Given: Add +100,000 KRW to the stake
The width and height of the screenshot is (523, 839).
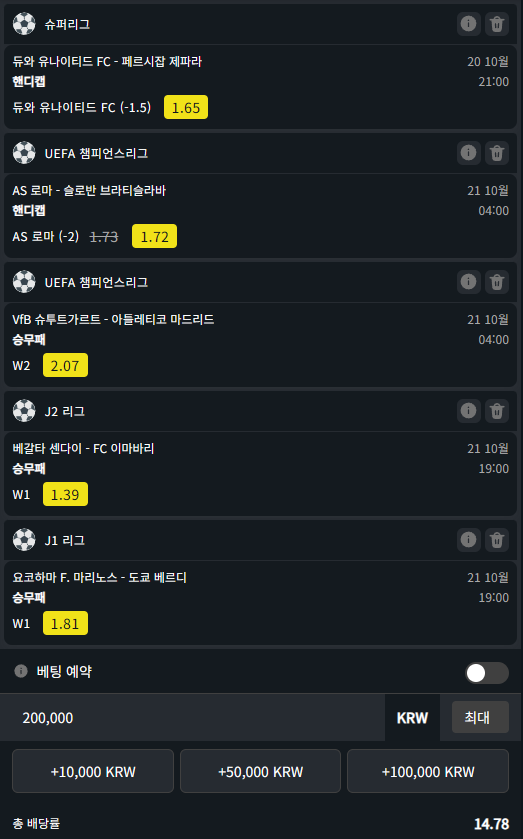Looking at the screenshot, I should point(428,771).
